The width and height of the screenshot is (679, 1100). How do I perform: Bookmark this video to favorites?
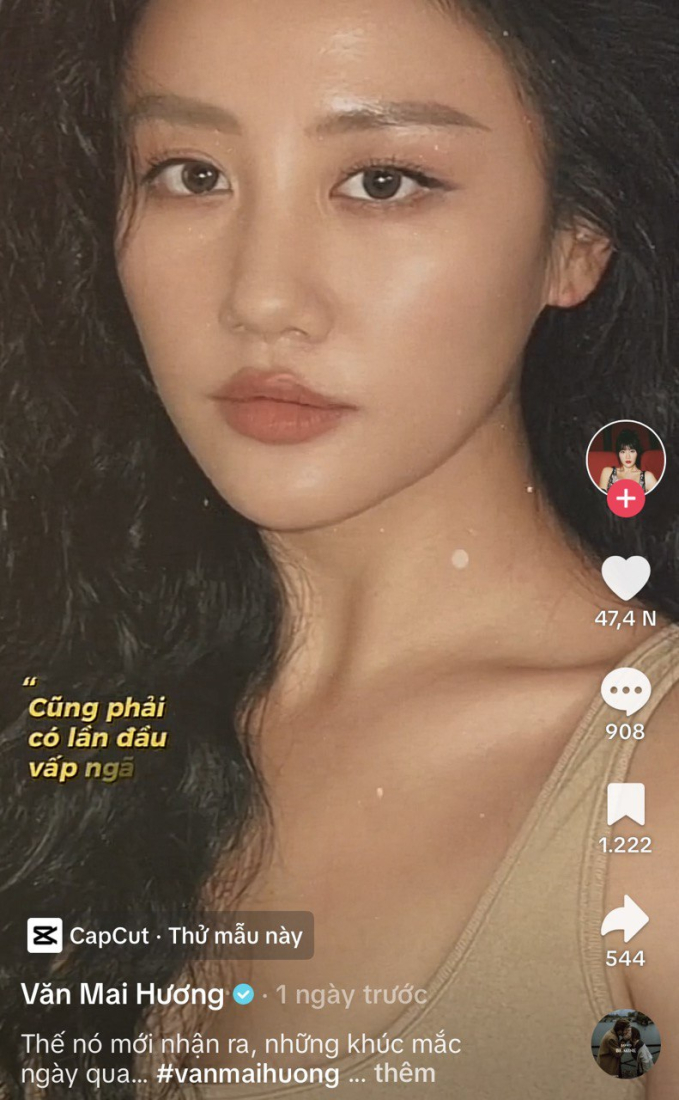[626, 805]
